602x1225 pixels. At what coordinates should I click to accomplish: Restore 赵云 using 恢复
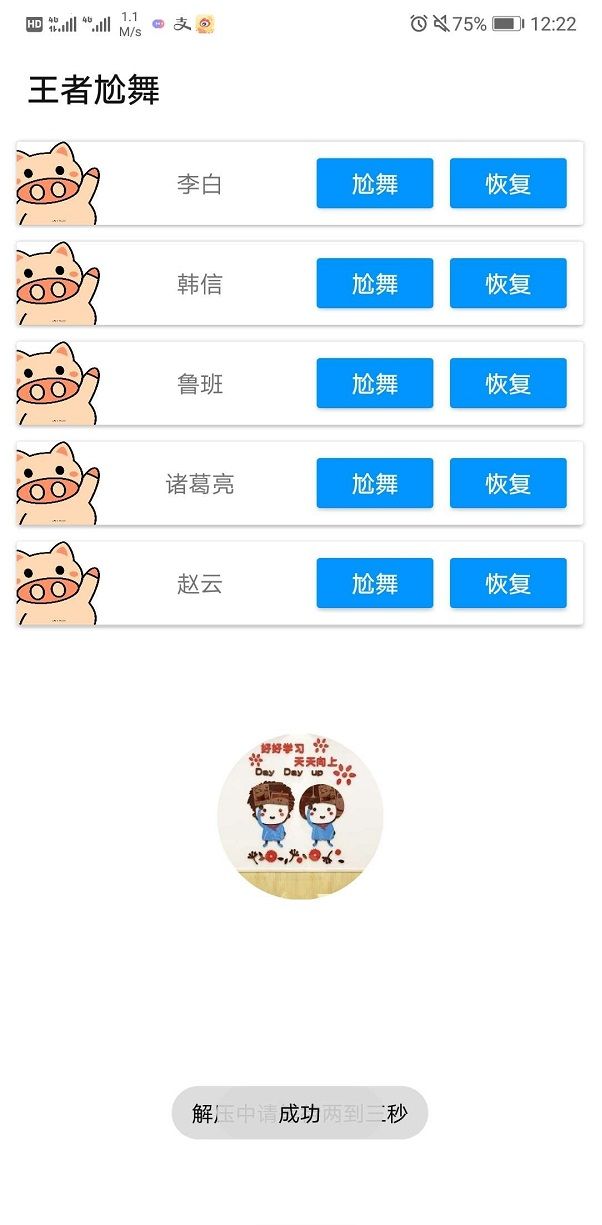(508, 584)
